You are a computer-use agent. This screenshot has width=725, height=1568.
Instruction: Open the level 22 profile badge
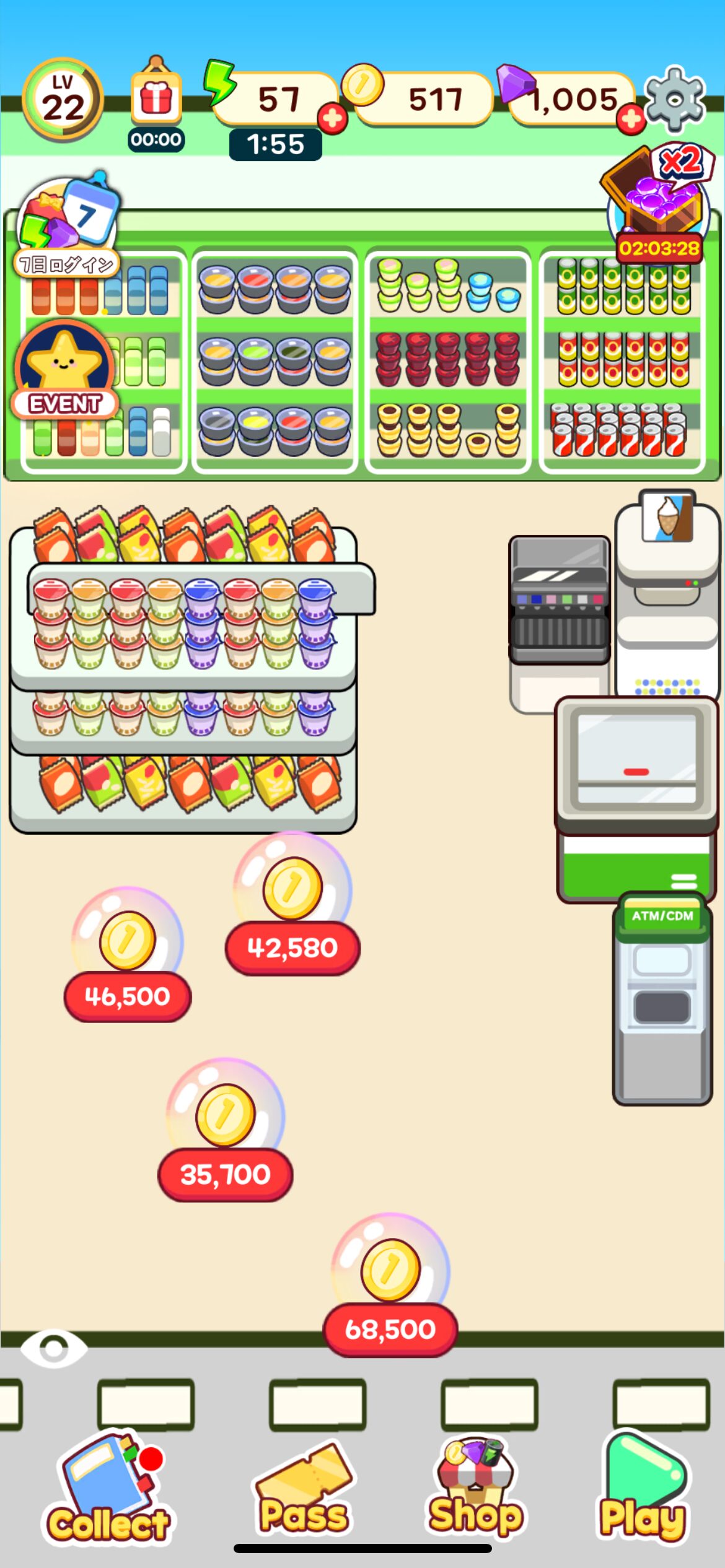coord(63,100)
